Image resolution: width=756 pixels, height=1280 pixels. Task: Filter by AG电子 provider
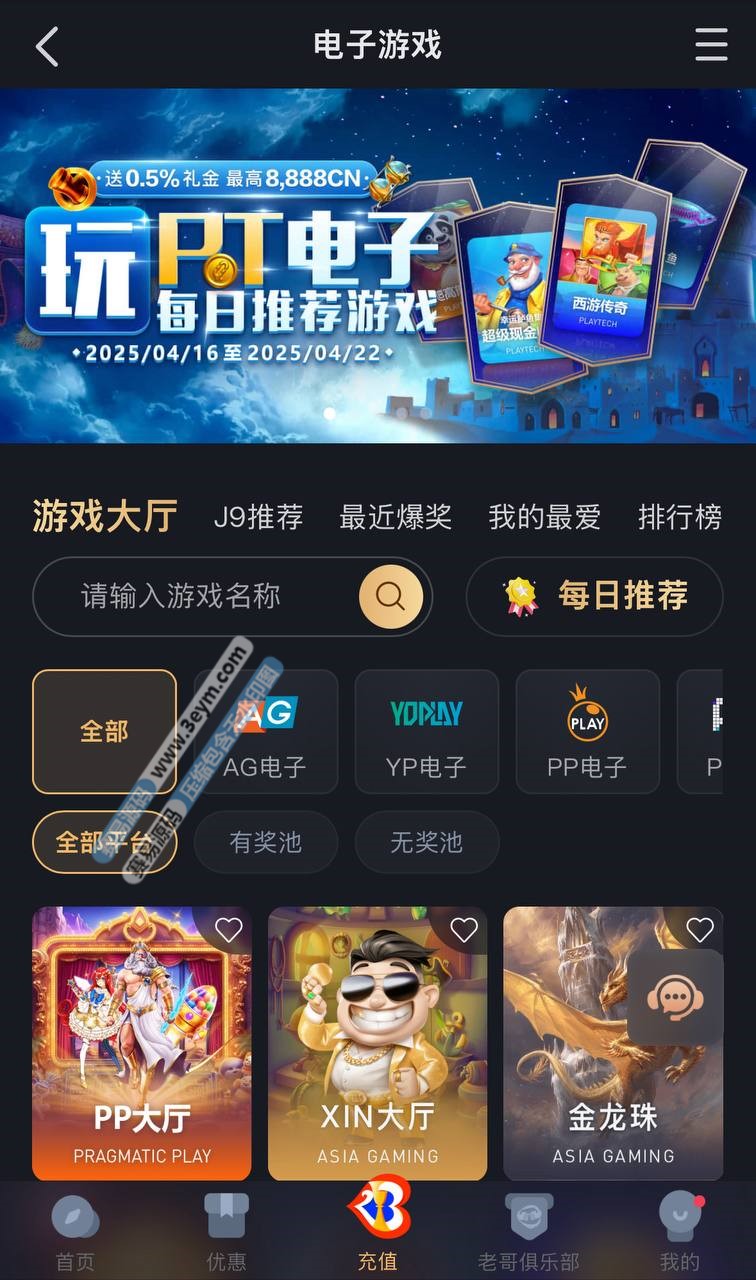point(265,732)
